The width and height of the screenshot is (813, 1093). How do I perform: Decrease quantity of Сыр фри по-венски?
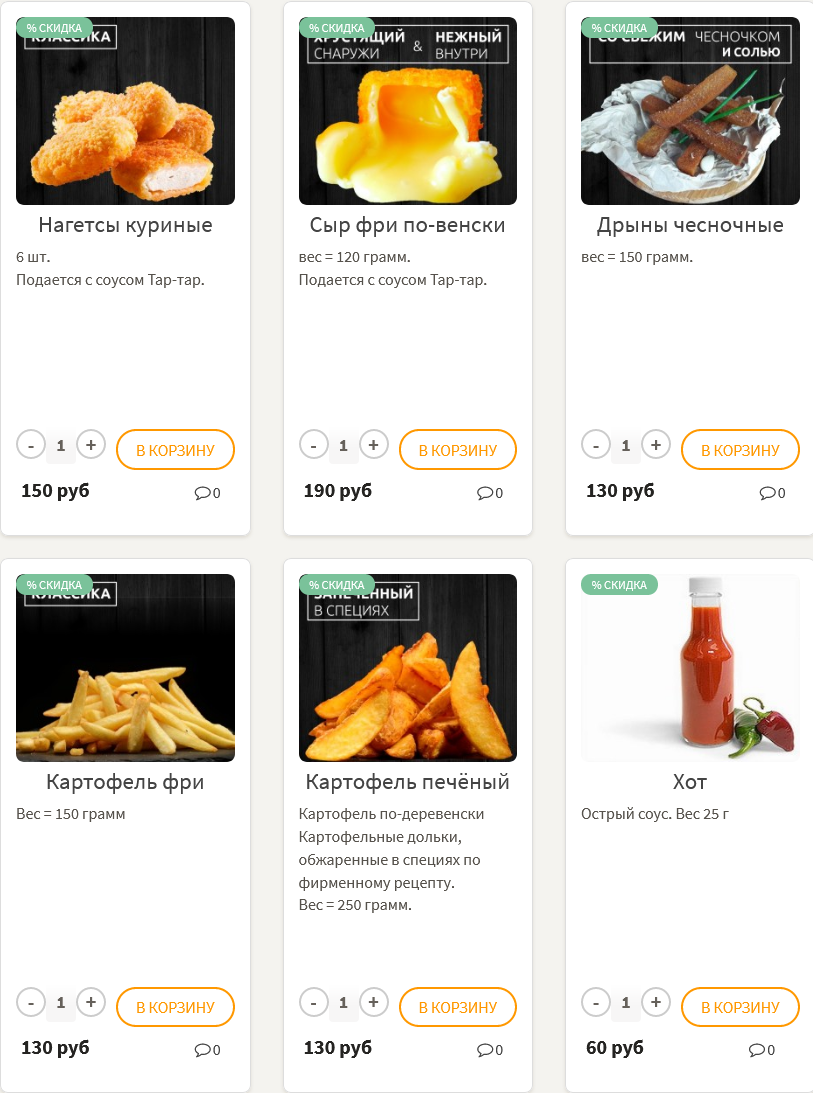314,445
